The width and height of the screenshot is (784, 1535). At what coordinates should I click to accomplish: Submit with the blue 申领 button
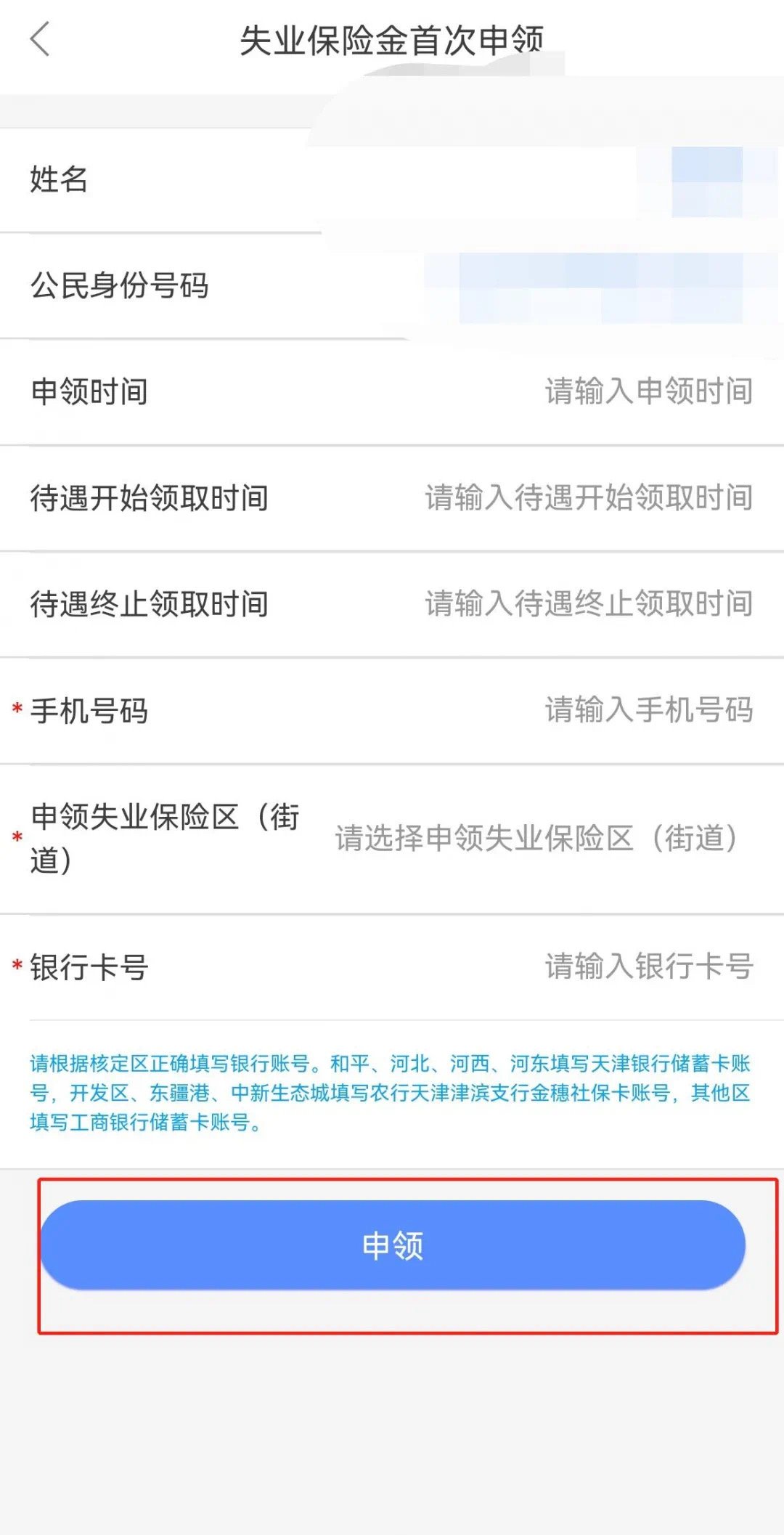pos(392,1245)
